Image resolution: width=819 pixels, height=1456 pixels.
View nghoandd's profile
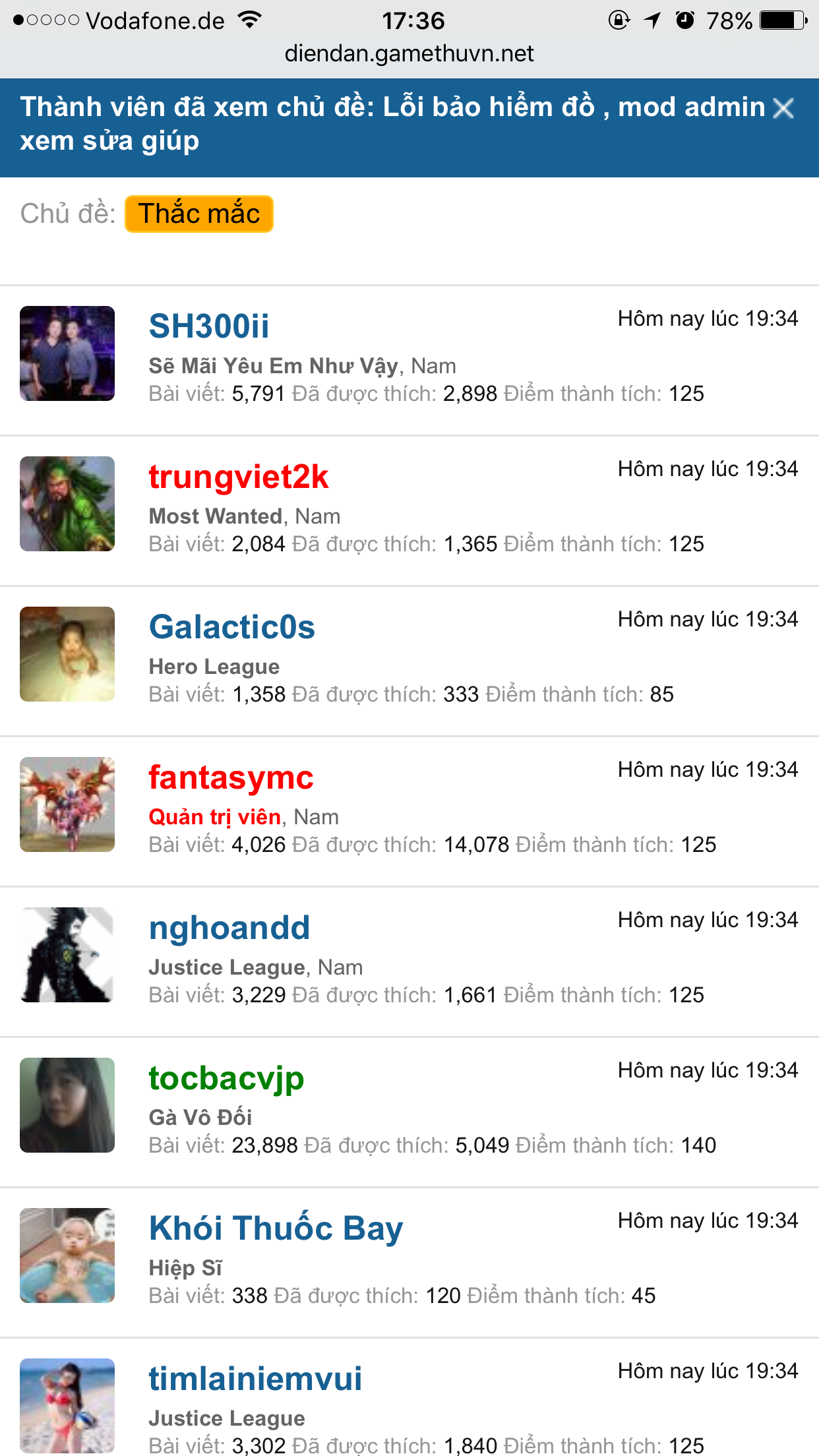(x=229, y=928)
